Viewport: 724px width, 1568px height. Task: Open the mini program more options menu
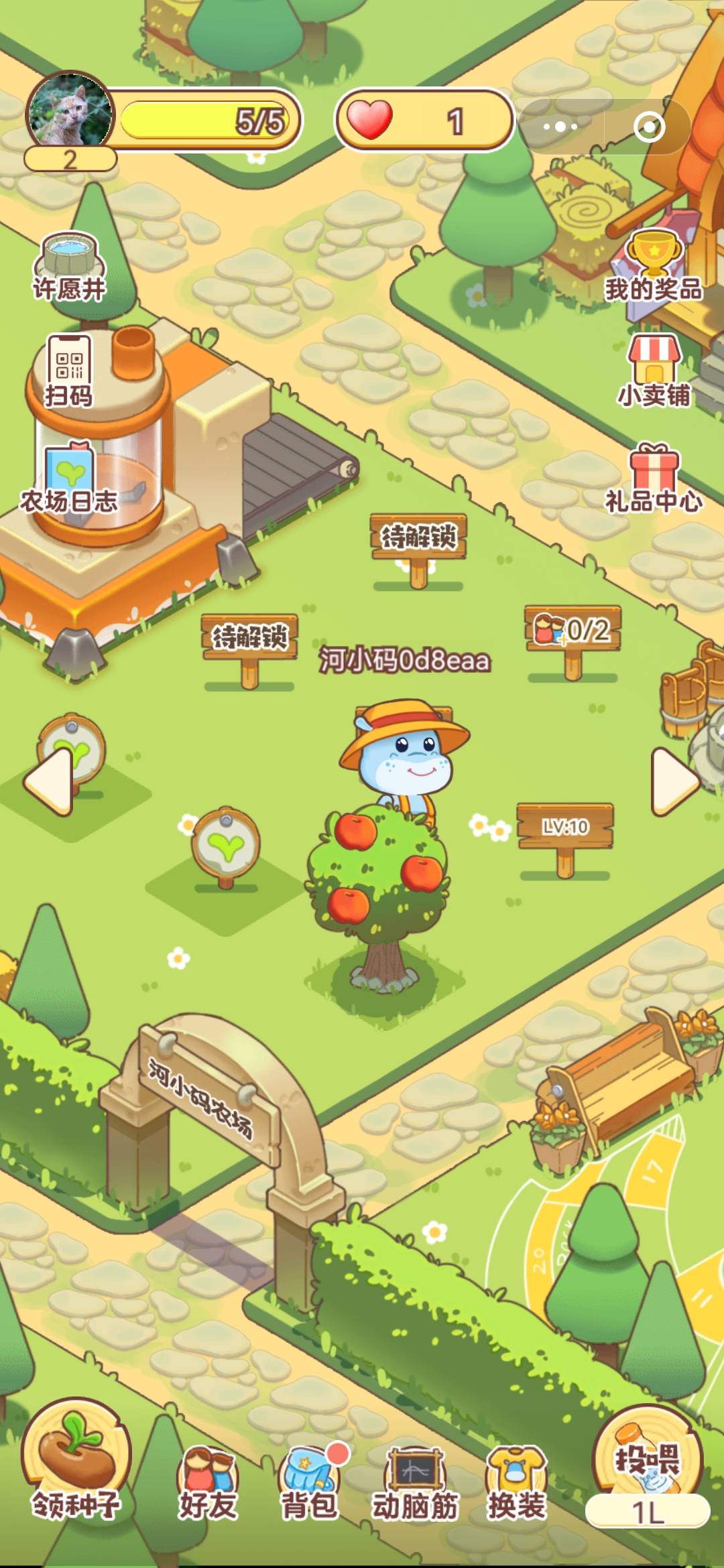[x=560, y=126]
